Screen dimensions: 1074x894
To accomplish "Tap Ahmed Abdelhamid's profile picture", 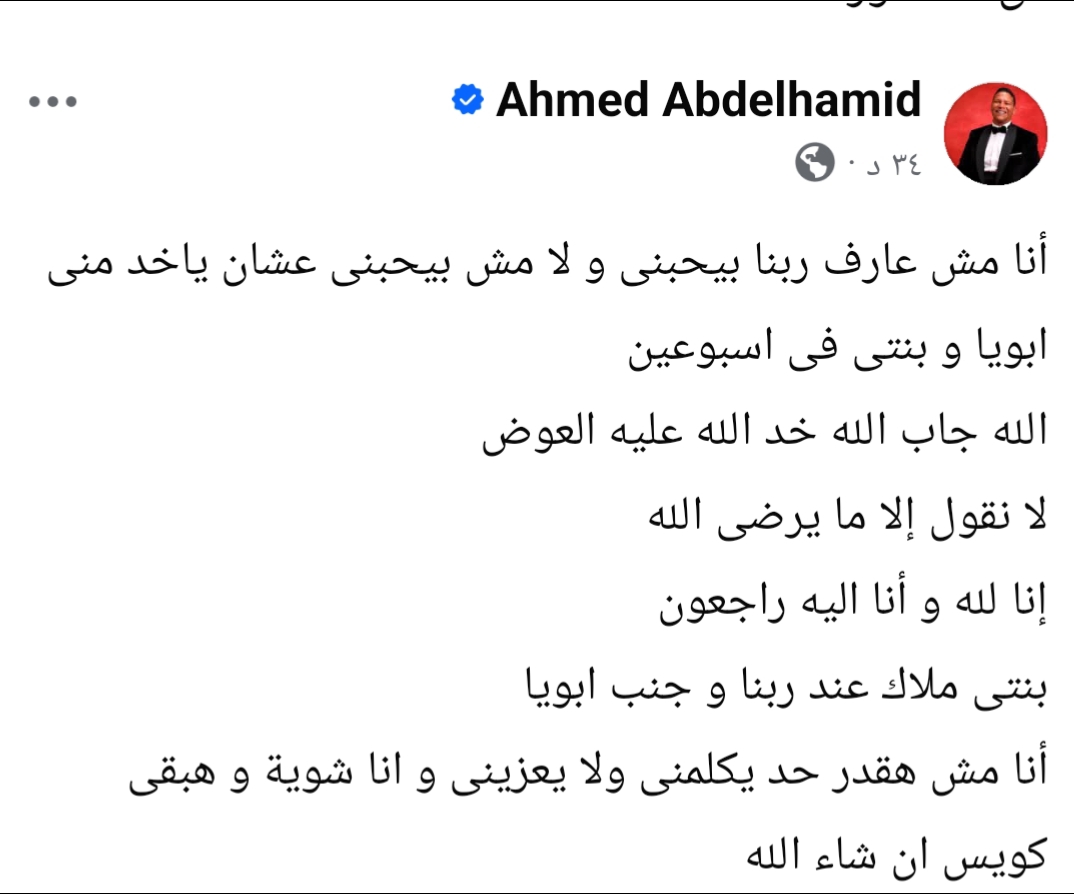I will pyautogui.click(x=995, y=134).
